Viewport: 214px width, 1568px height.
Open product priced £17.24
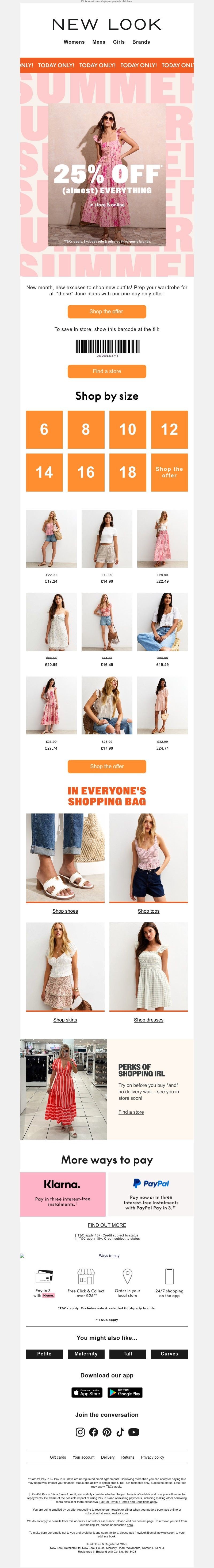51,539
